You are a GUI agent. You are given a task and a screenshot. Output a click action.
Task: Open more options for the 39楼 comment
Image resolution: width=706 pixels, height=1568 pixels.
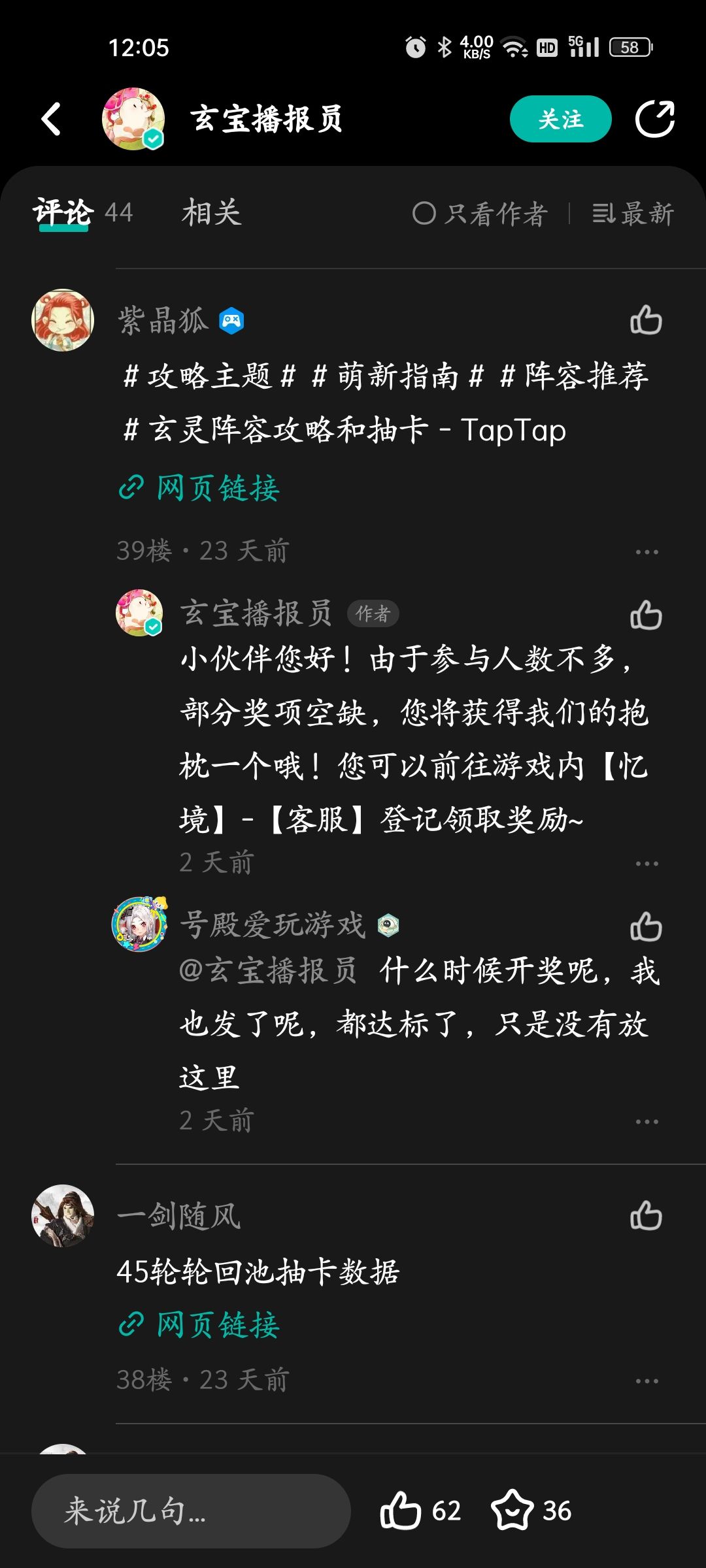pyautogui.click(x=647, y=552)
